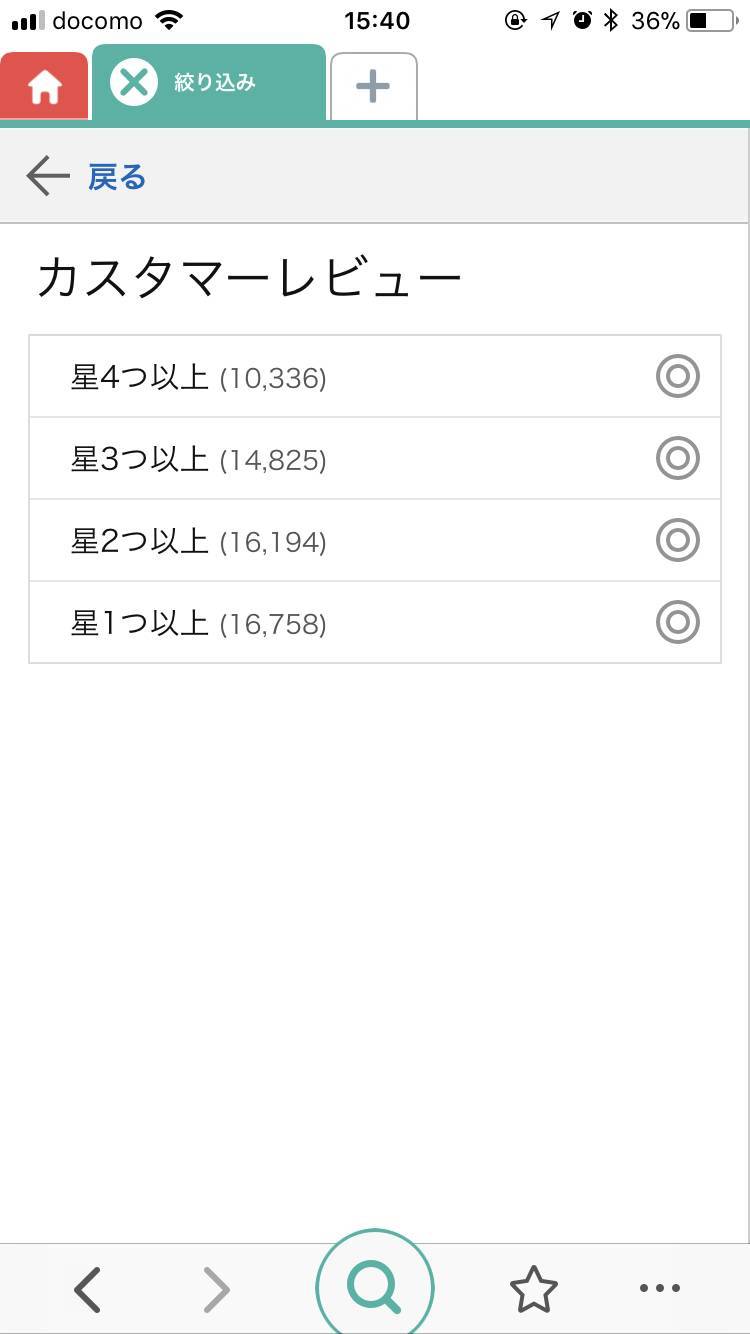The width and height of the screenshot is (750, 1334).
Task: Open favorites star icon
Action: (534, 1289)
